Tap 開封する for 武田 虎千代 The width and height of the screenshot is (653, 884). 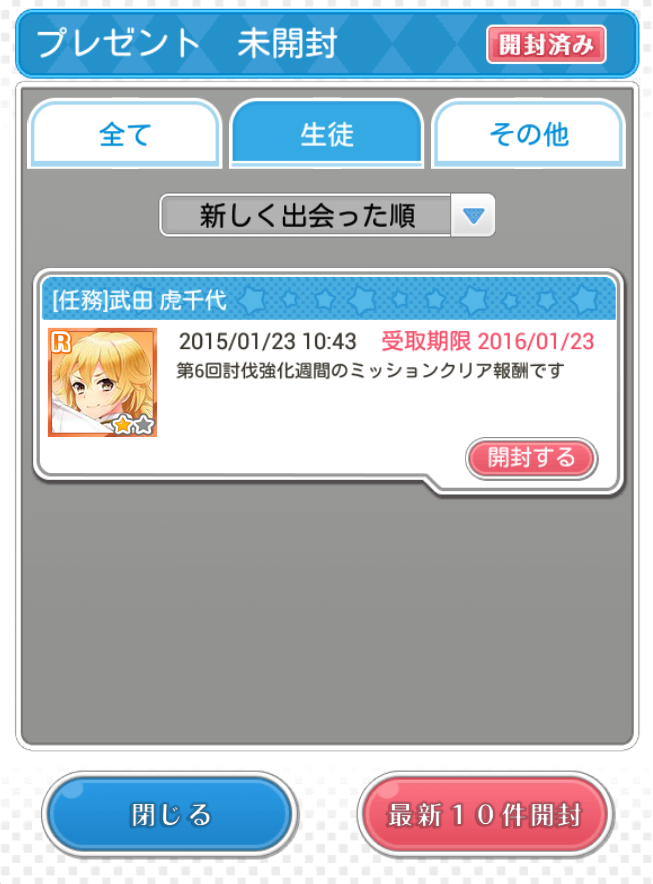pyautogui.click(x=531, y=458)
